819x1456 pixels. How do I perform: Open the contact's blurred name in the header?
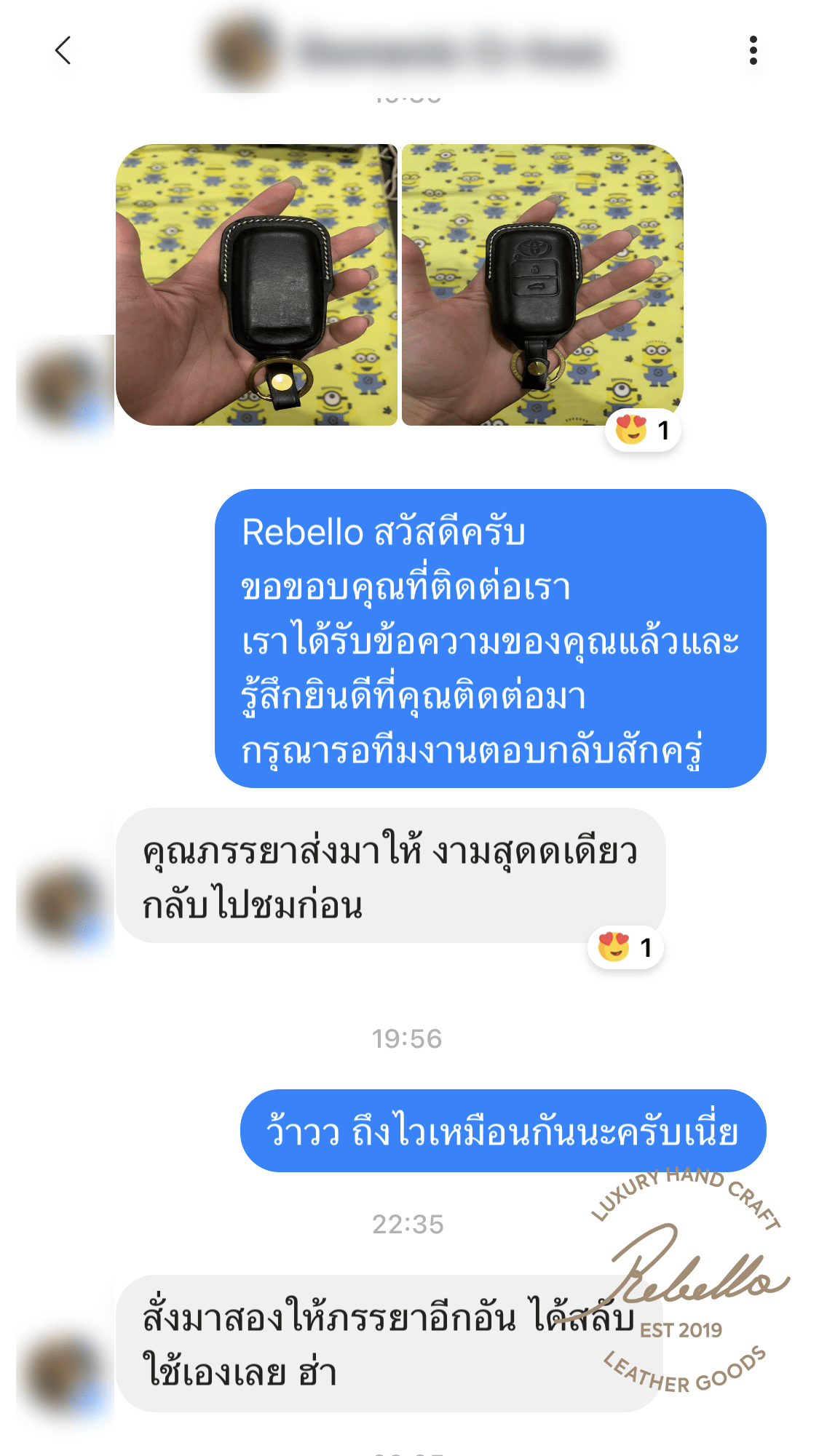pos(451,52)
